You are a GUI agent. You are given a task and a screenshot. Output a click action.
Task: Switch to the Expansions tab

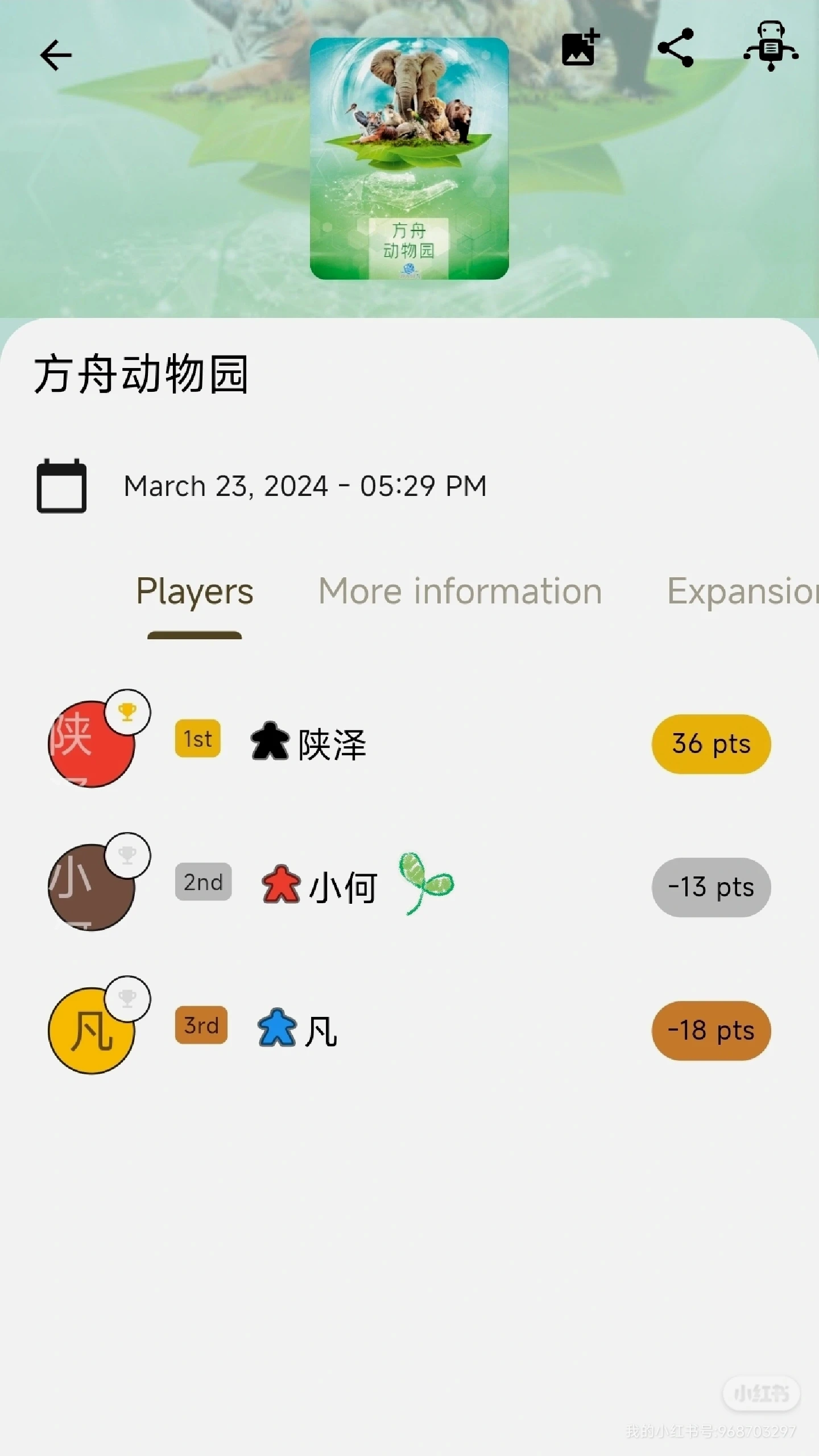pos(742,591)
